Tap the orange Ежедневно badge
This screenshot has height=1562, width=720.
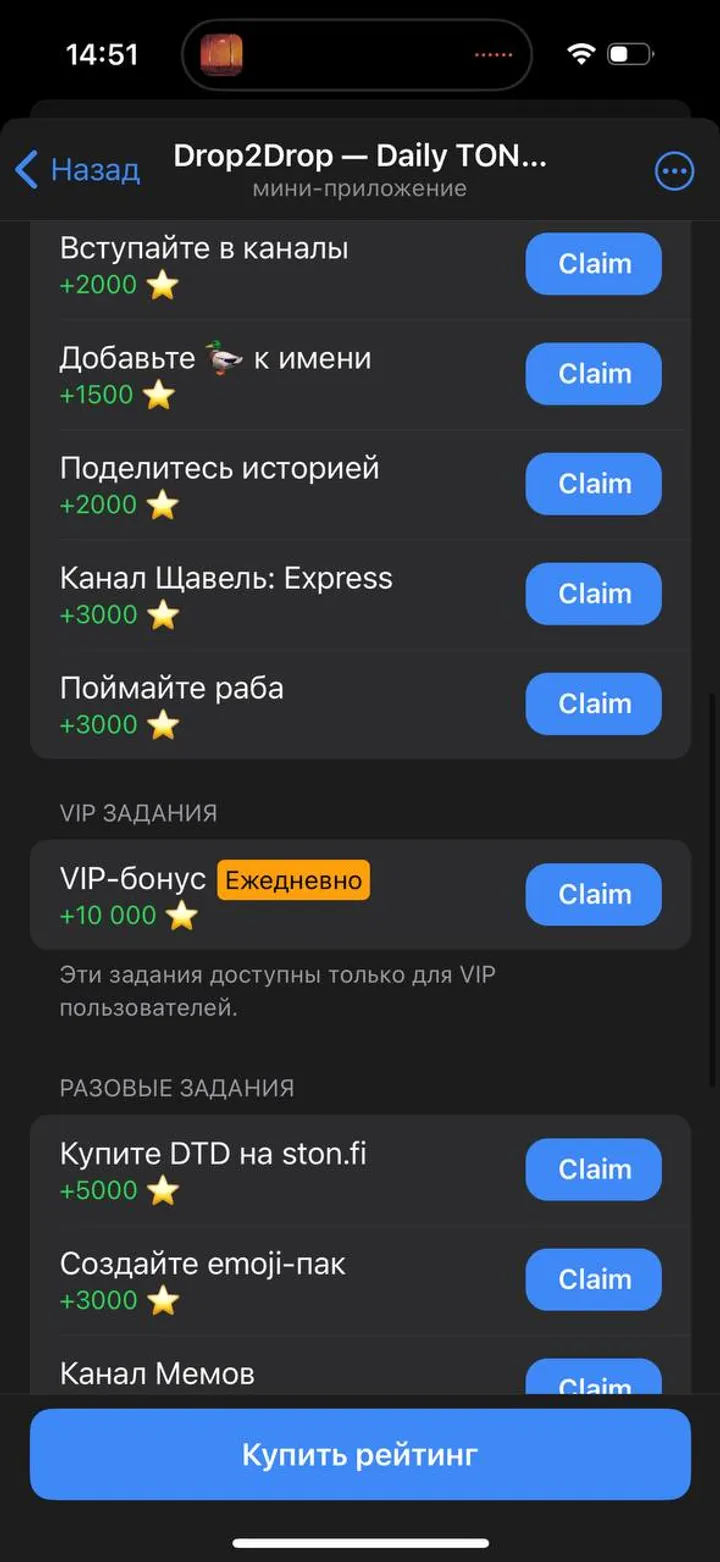(293, 881)
